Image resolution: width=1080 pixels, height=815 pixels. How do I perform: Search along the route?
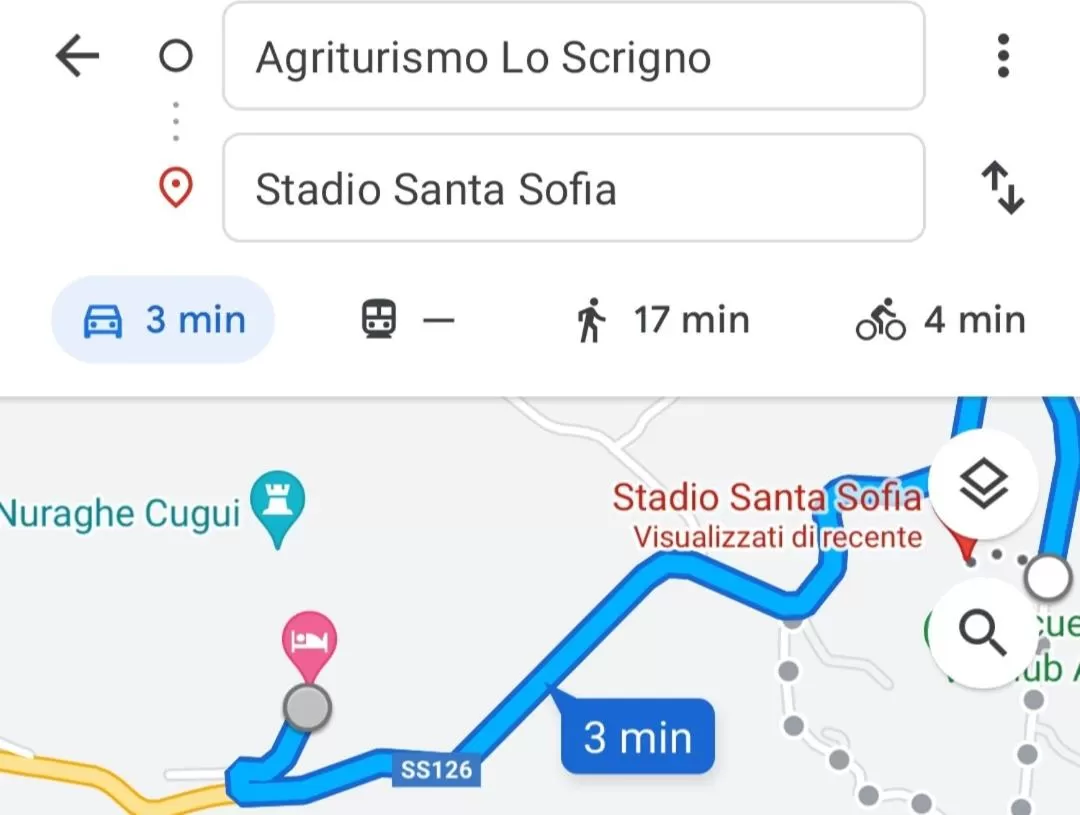(982, 632)
